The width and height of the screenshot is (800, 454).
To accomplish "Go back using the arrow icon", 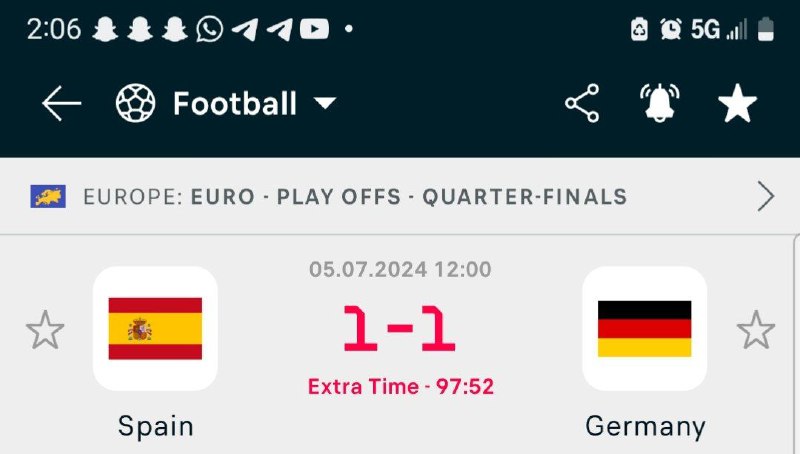I will click(x=61, y=104).
